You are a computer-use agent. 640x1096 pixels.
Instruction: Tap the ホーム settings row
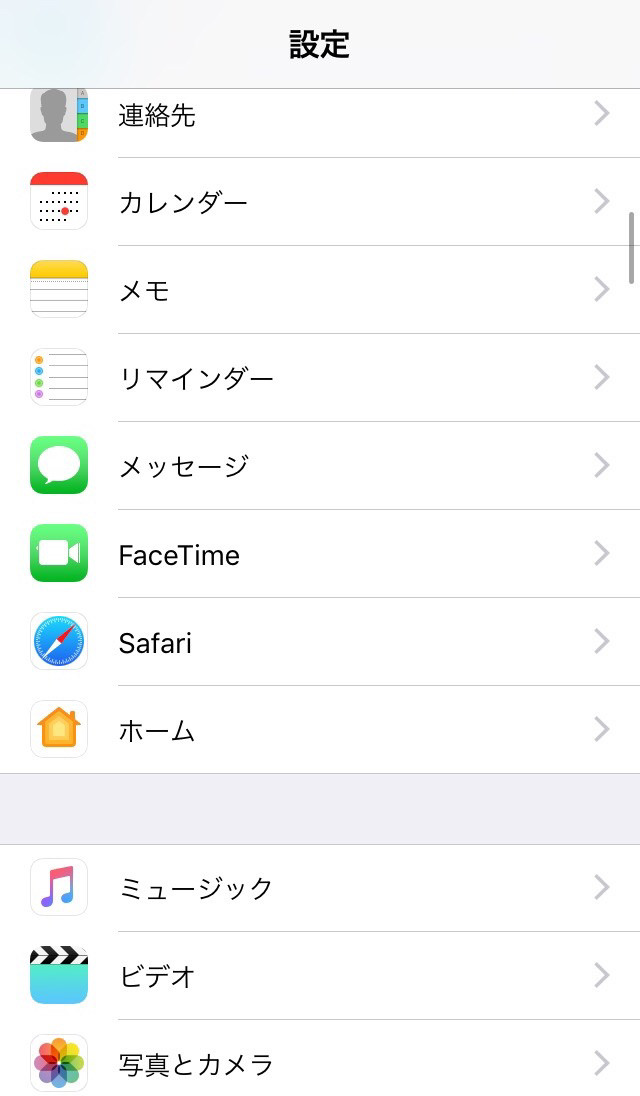pyautogui.click(x=320, y=730)
